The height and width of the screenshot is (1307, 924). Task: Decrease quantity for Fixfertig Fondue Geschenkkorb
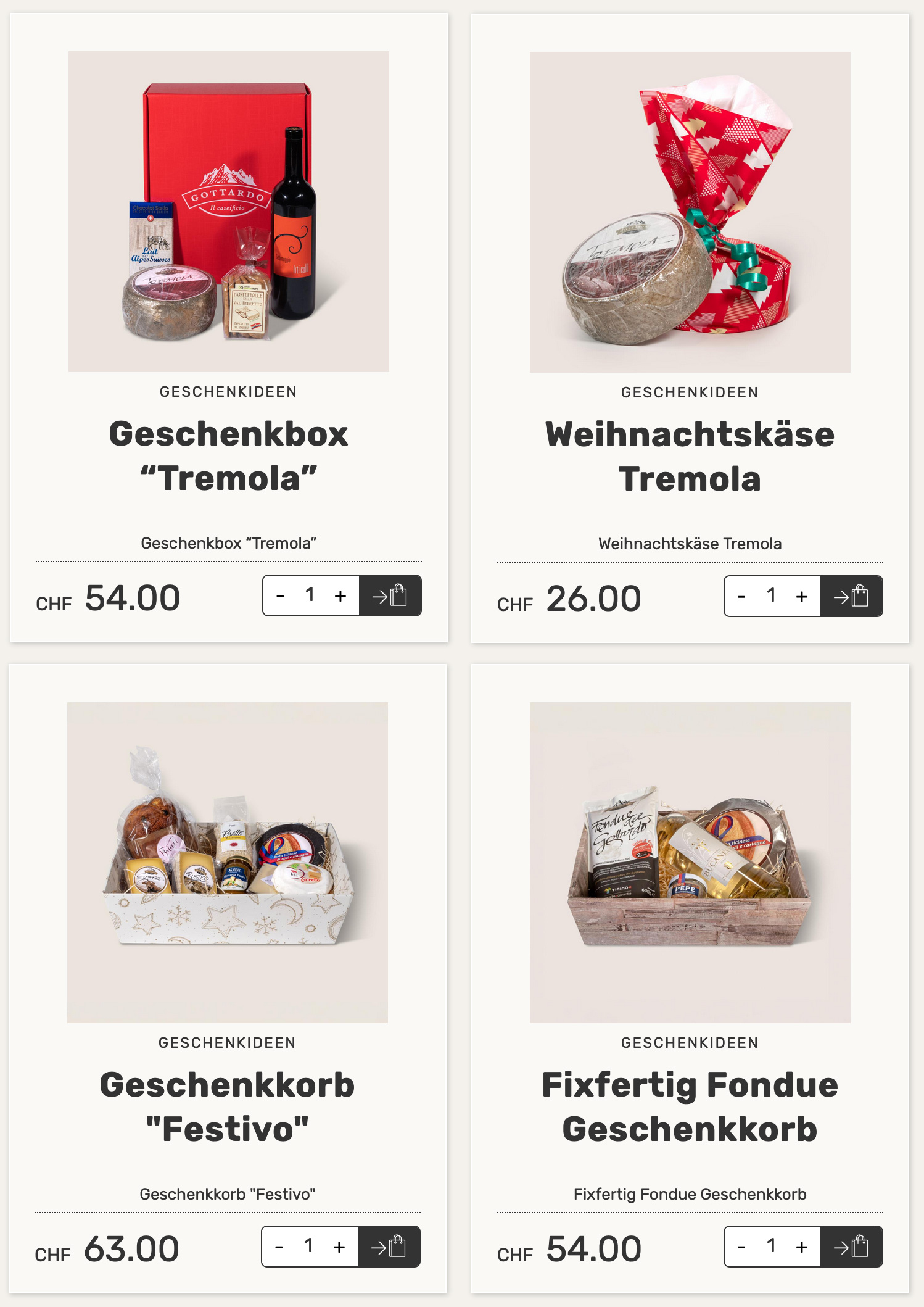[742, 1247]
